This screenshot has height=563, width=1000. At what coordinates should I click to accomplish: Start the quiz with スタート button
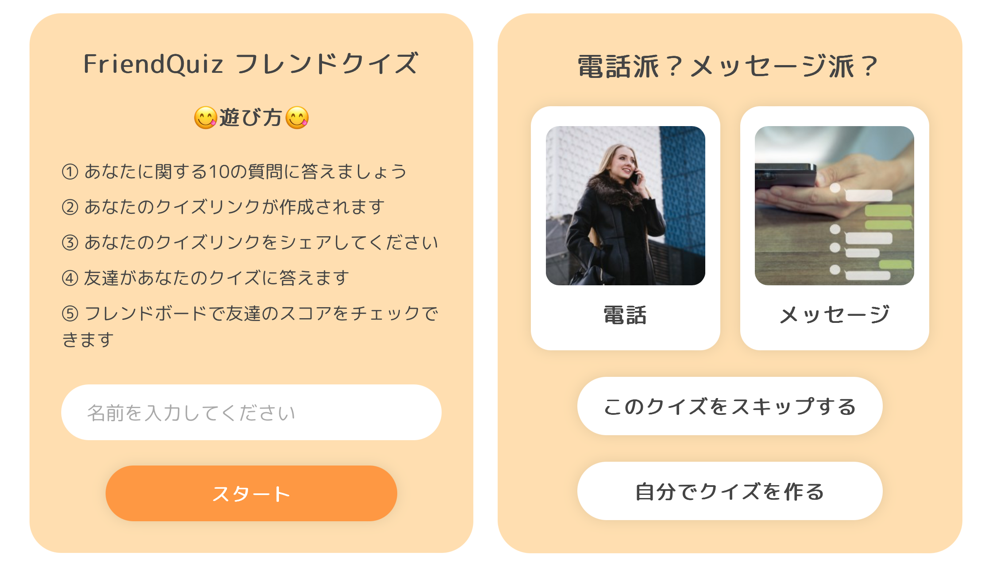251,493
